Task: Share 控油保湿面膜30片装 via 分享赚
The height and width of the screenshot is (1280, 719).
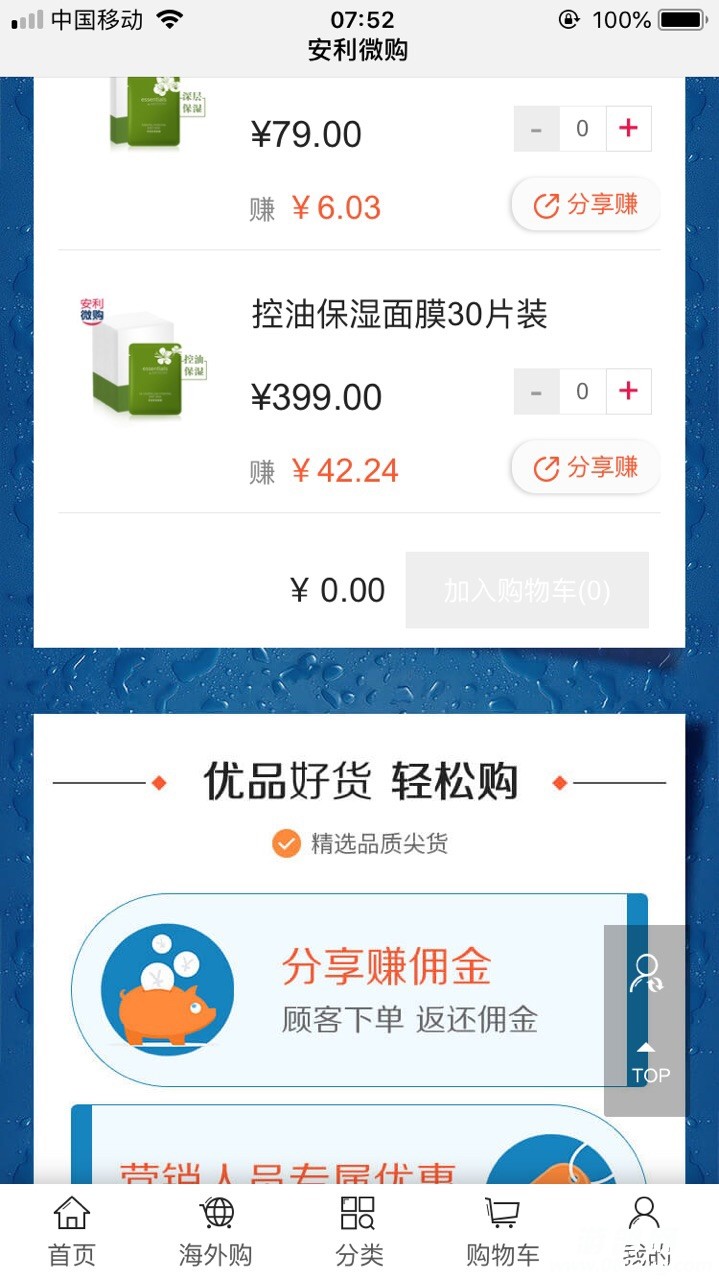Action: point(586,467)
